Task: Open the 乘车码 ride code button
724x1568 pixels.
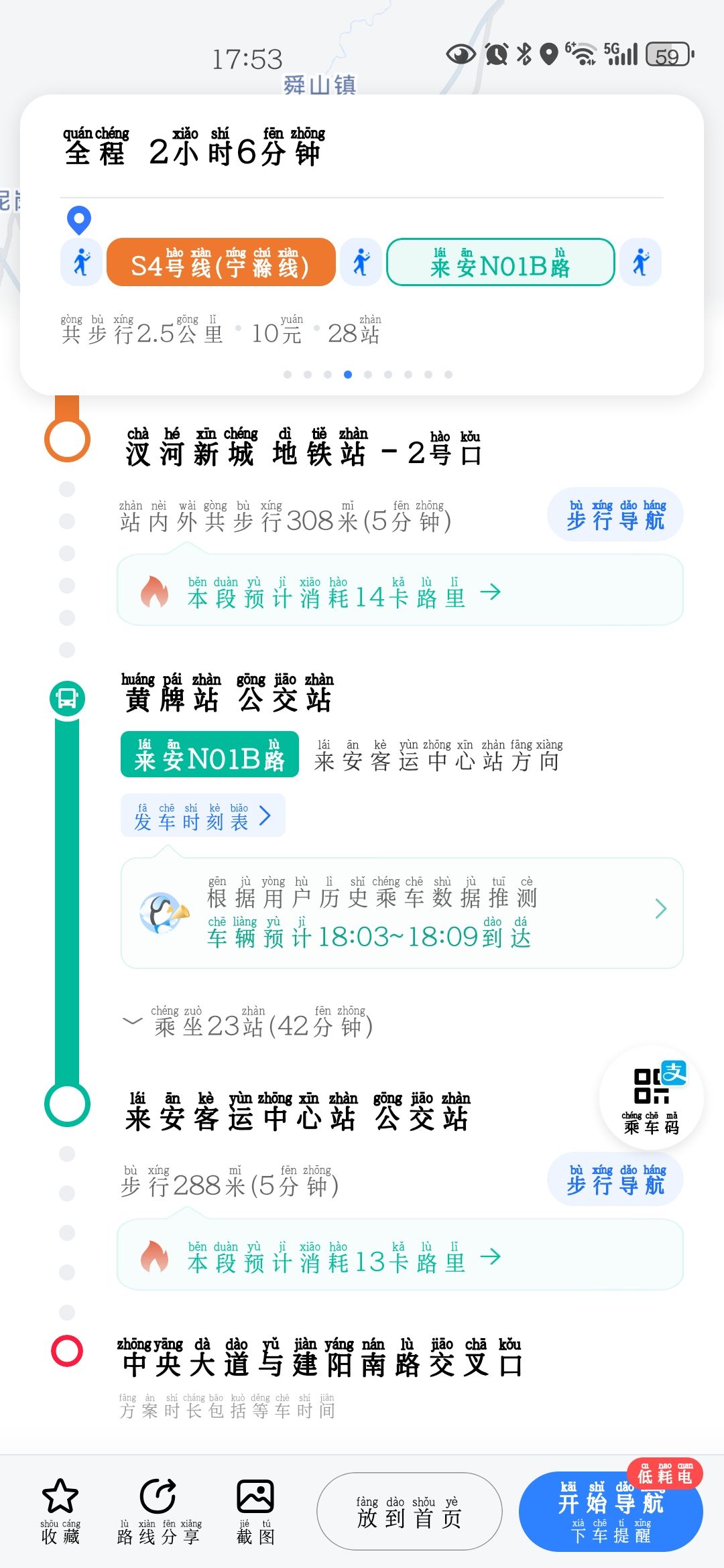Action: pyautogui.click(x=651, y=1098)
